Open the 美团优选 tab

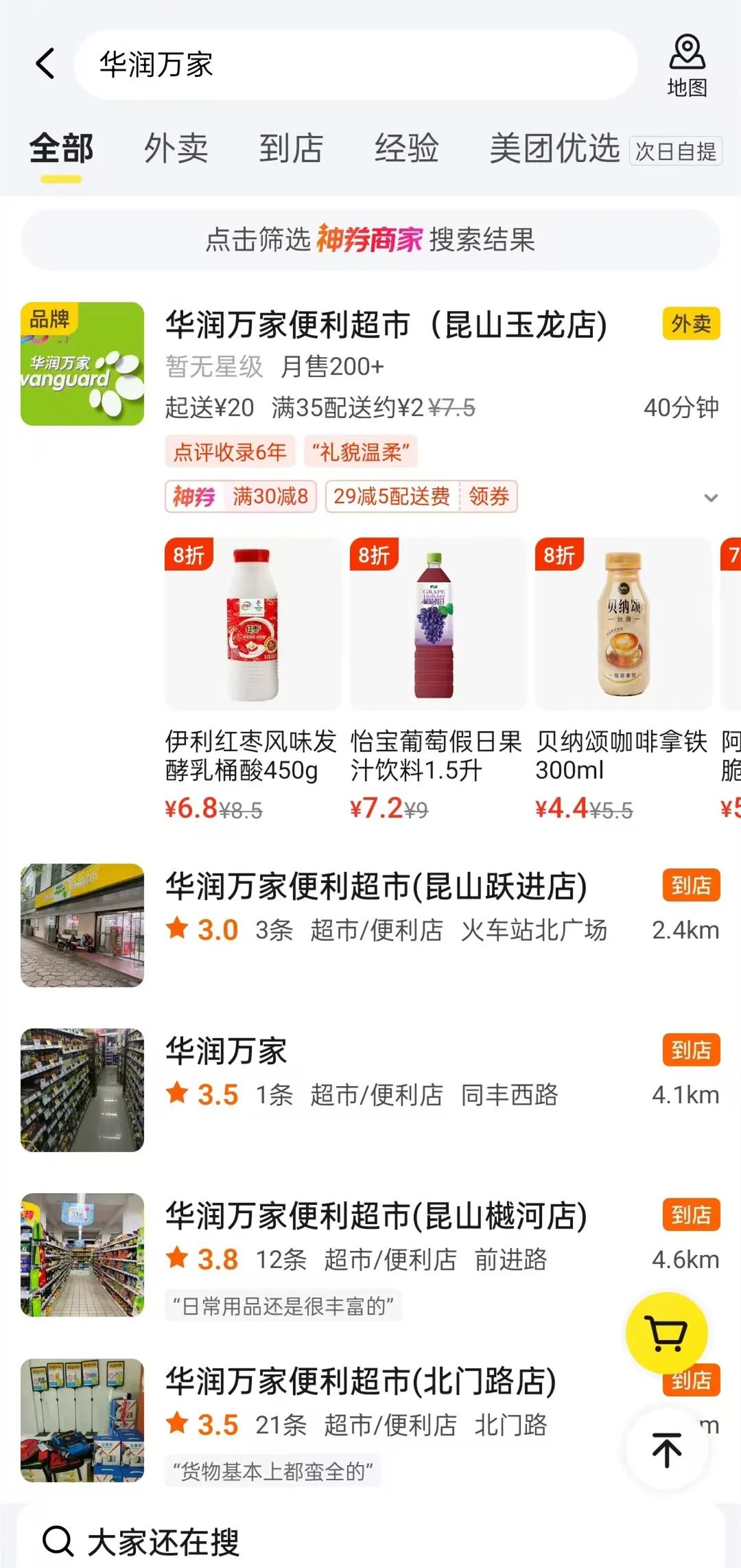pyautogui.click(x=554, y=148)
